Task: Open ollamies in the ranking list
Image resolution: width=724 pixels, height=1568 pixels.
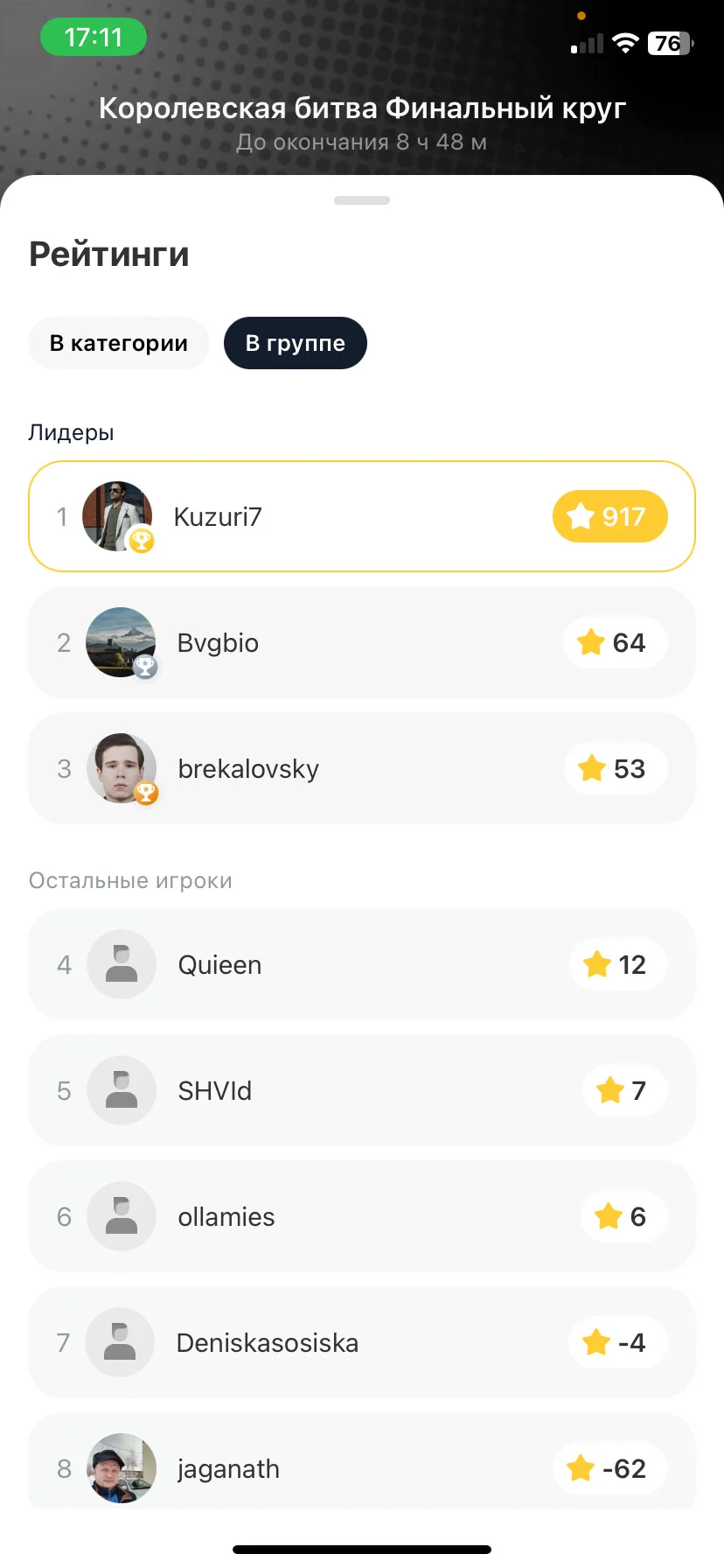Action: 362,1216
